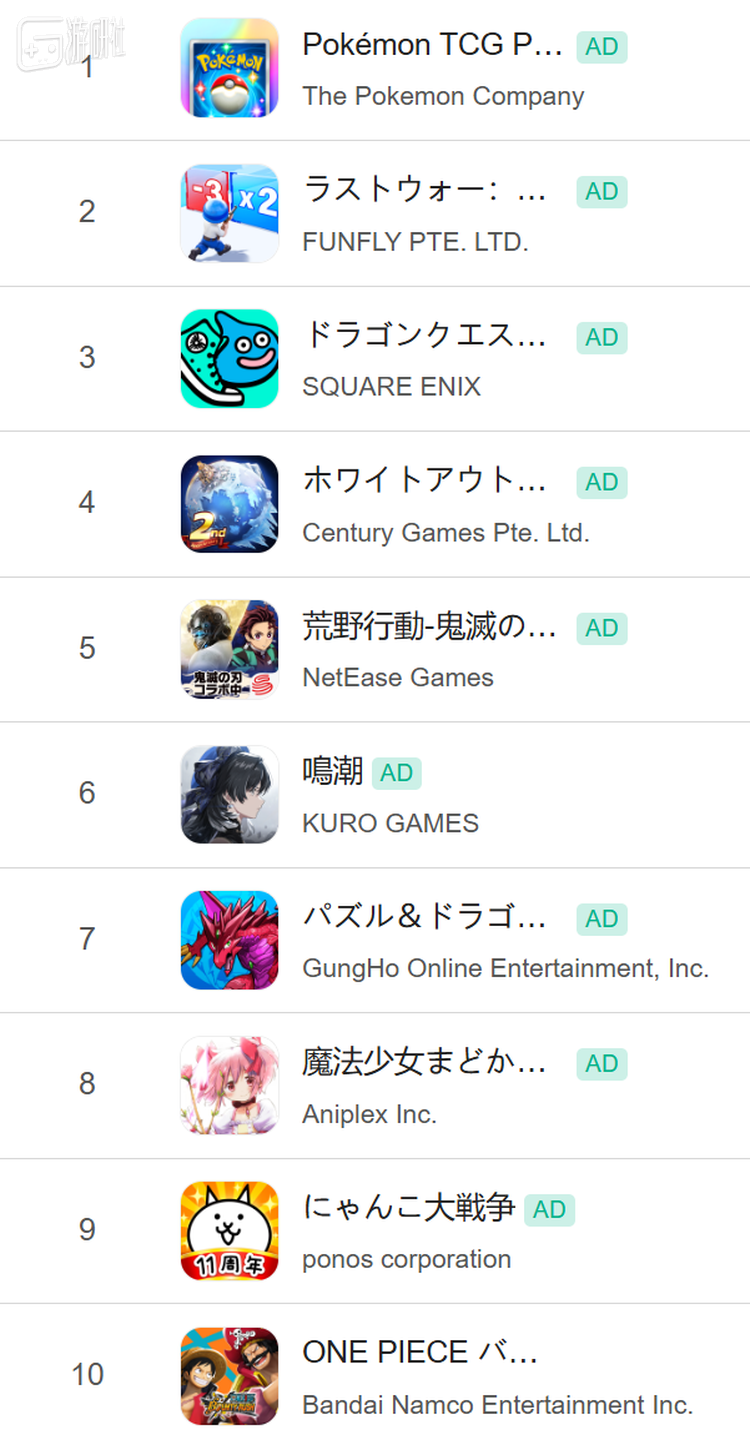Select the ホワイトアウト row by Century Games
The width and height of the screenshot is (750, 1445).
(425, 482)
